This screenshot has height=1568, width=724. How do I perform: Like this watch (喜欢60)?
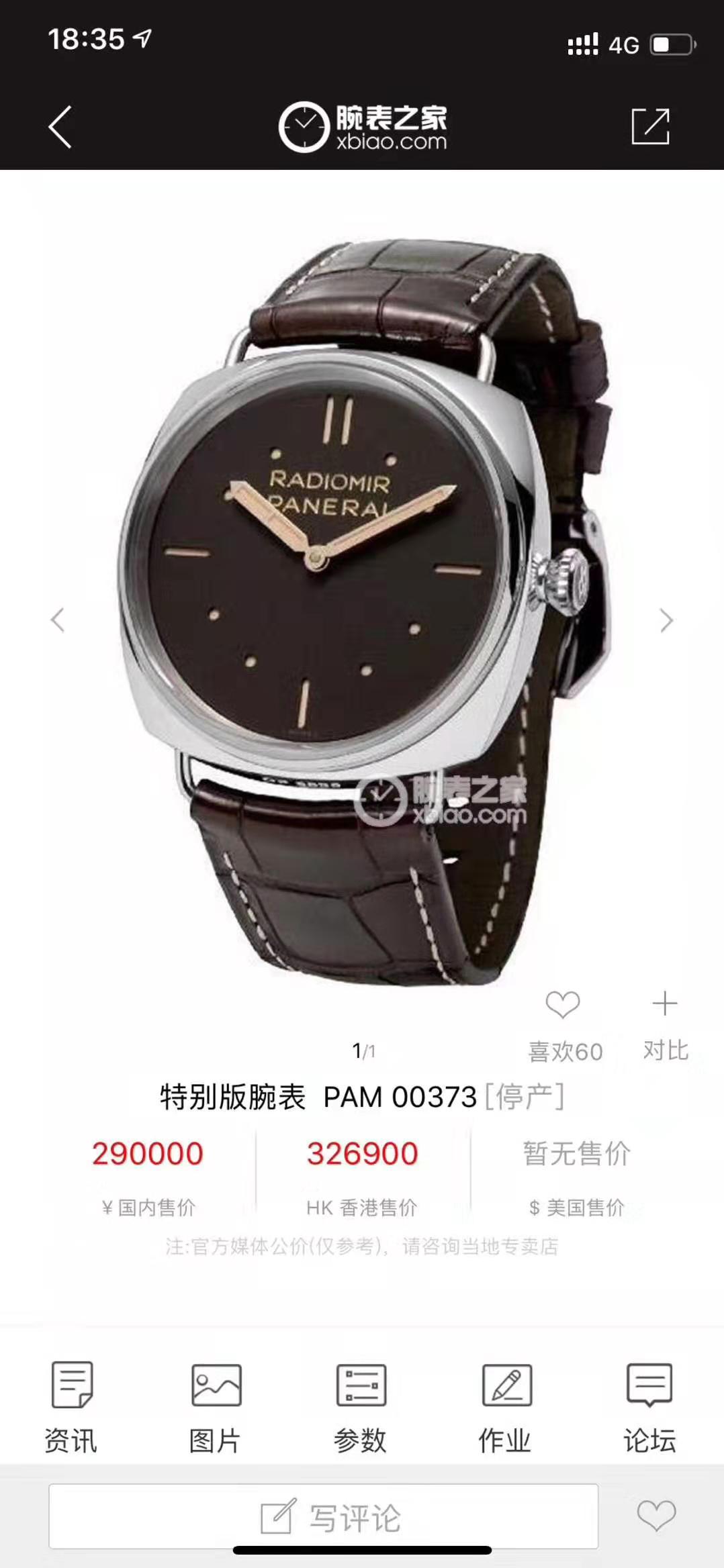click(563, 1025)
